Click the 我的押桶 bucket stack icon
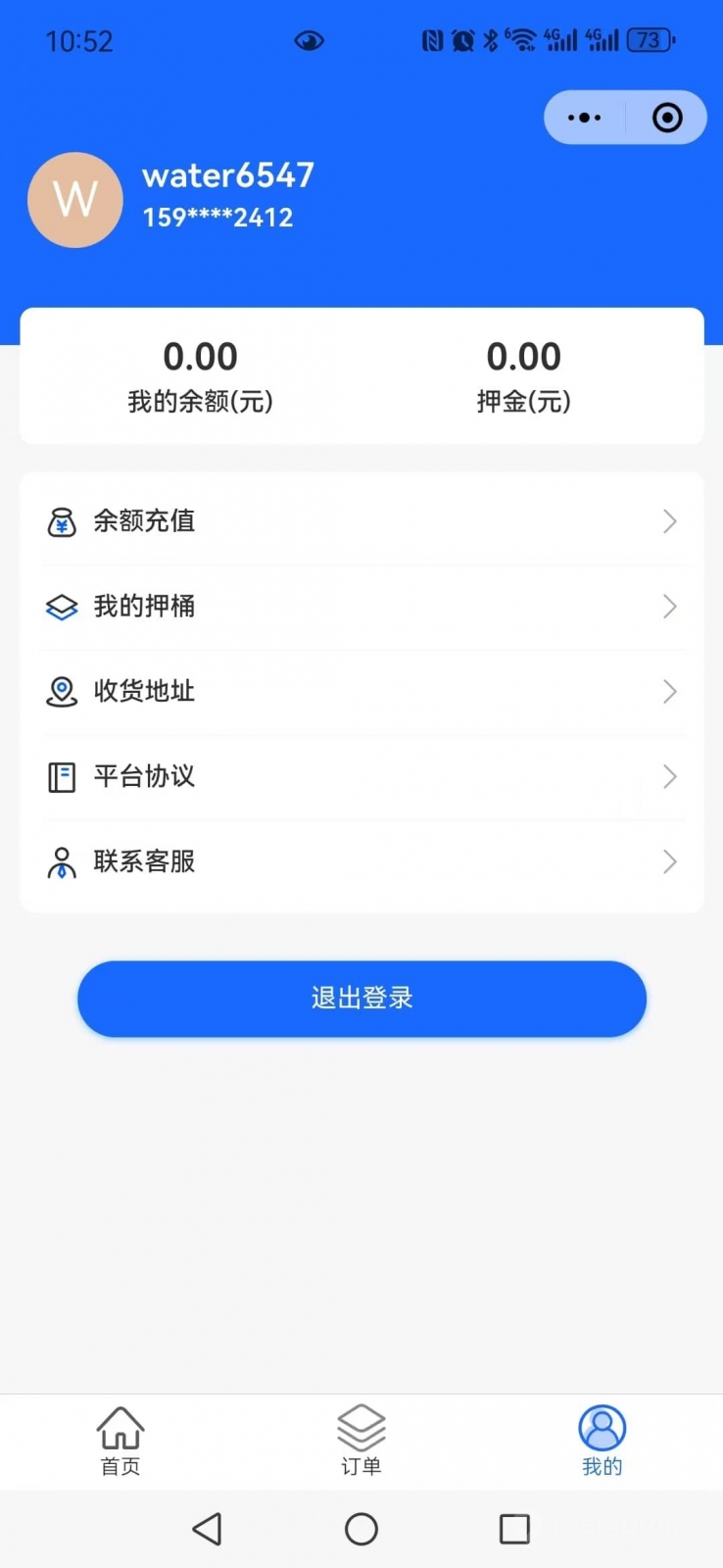This screenshot has width=723, height=1568. coord(62,607)
